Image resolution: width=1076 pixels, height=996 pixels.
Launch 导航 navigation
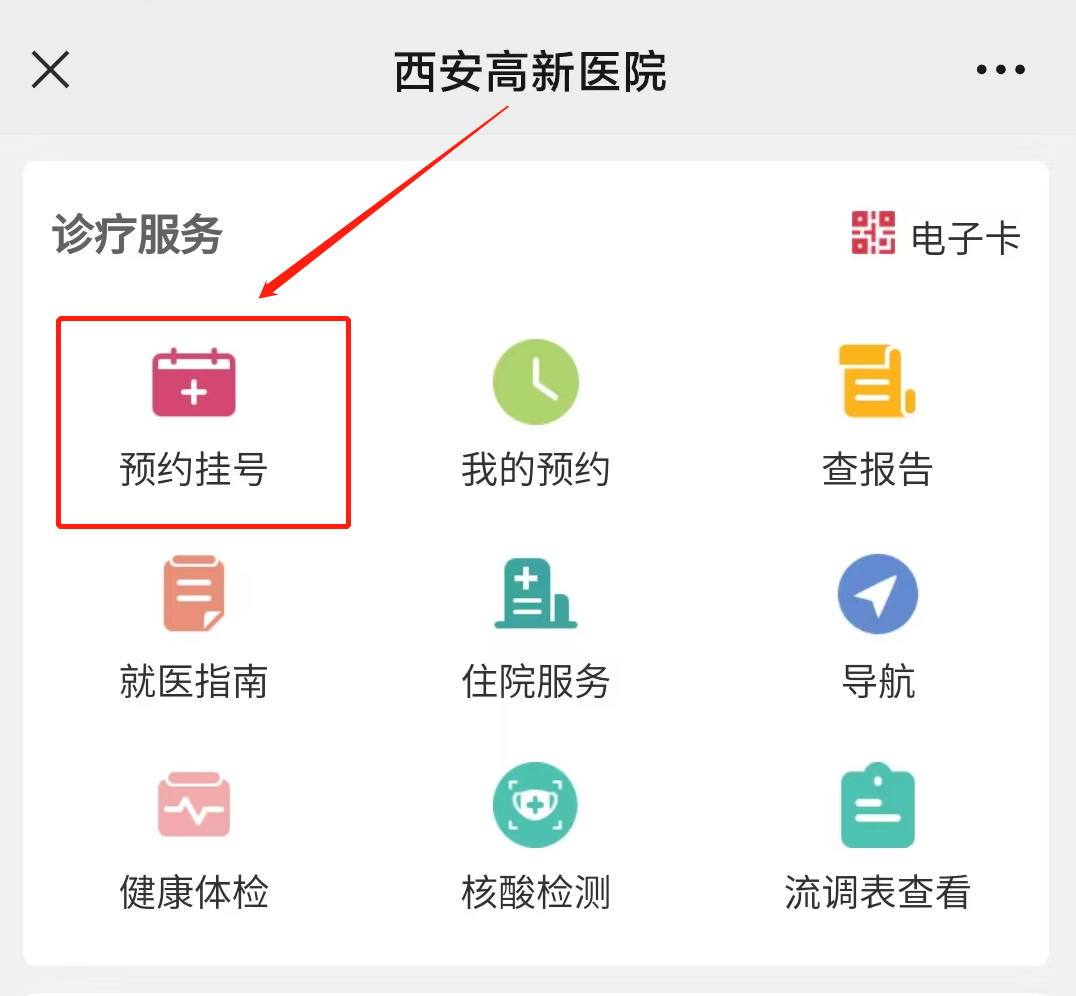(877, 626)
